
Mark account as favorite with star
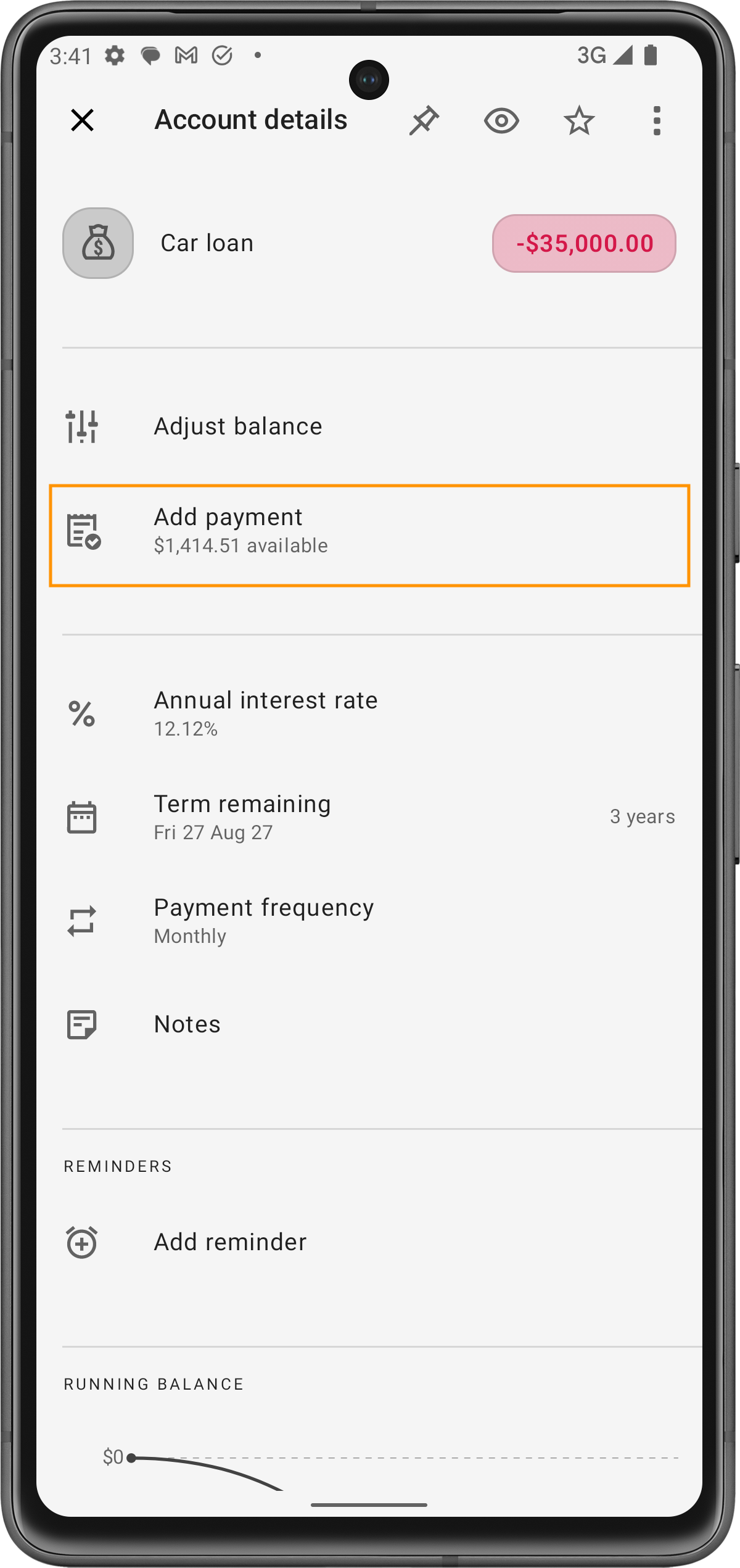click(579, 120)
